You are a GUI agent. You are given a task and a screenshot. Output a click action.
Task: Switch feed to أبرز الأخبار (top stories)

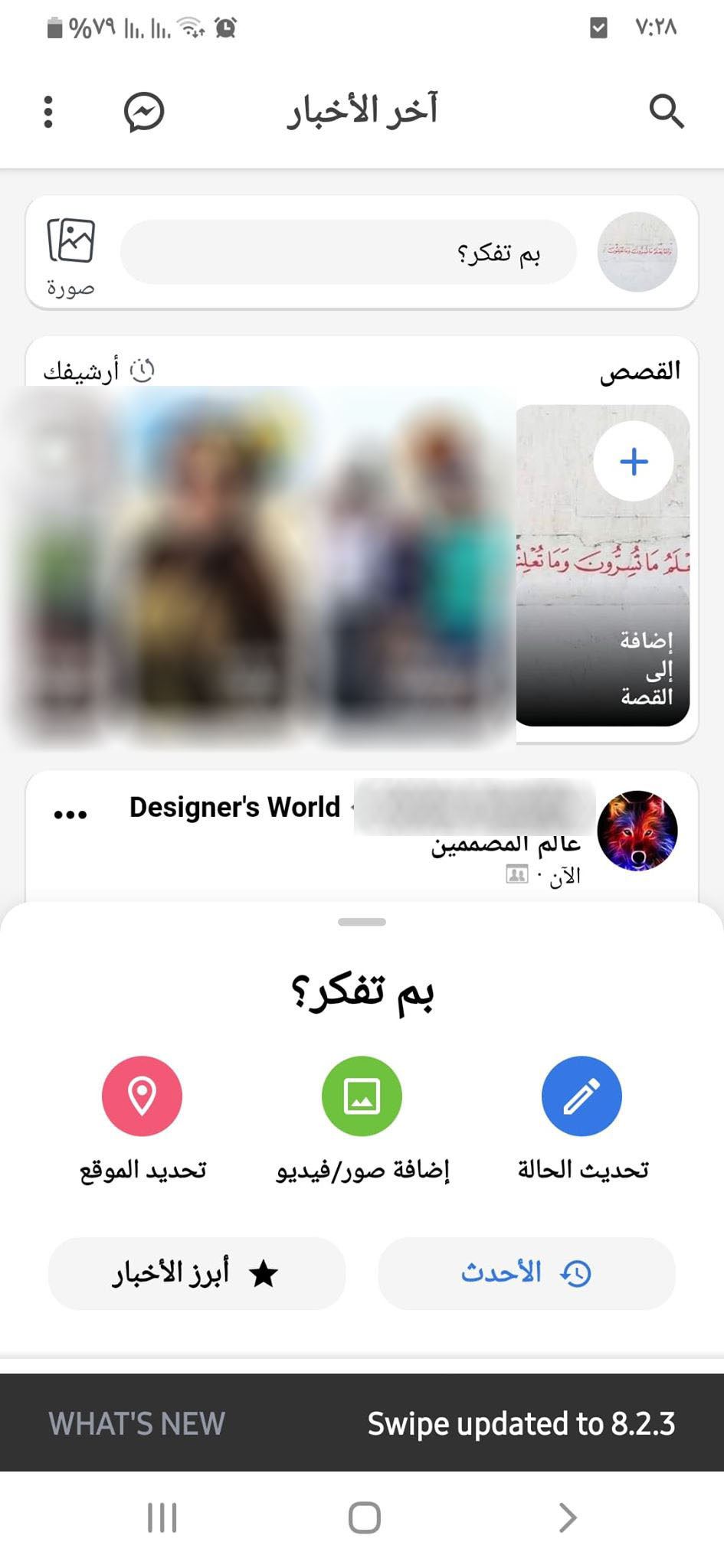197,1273
